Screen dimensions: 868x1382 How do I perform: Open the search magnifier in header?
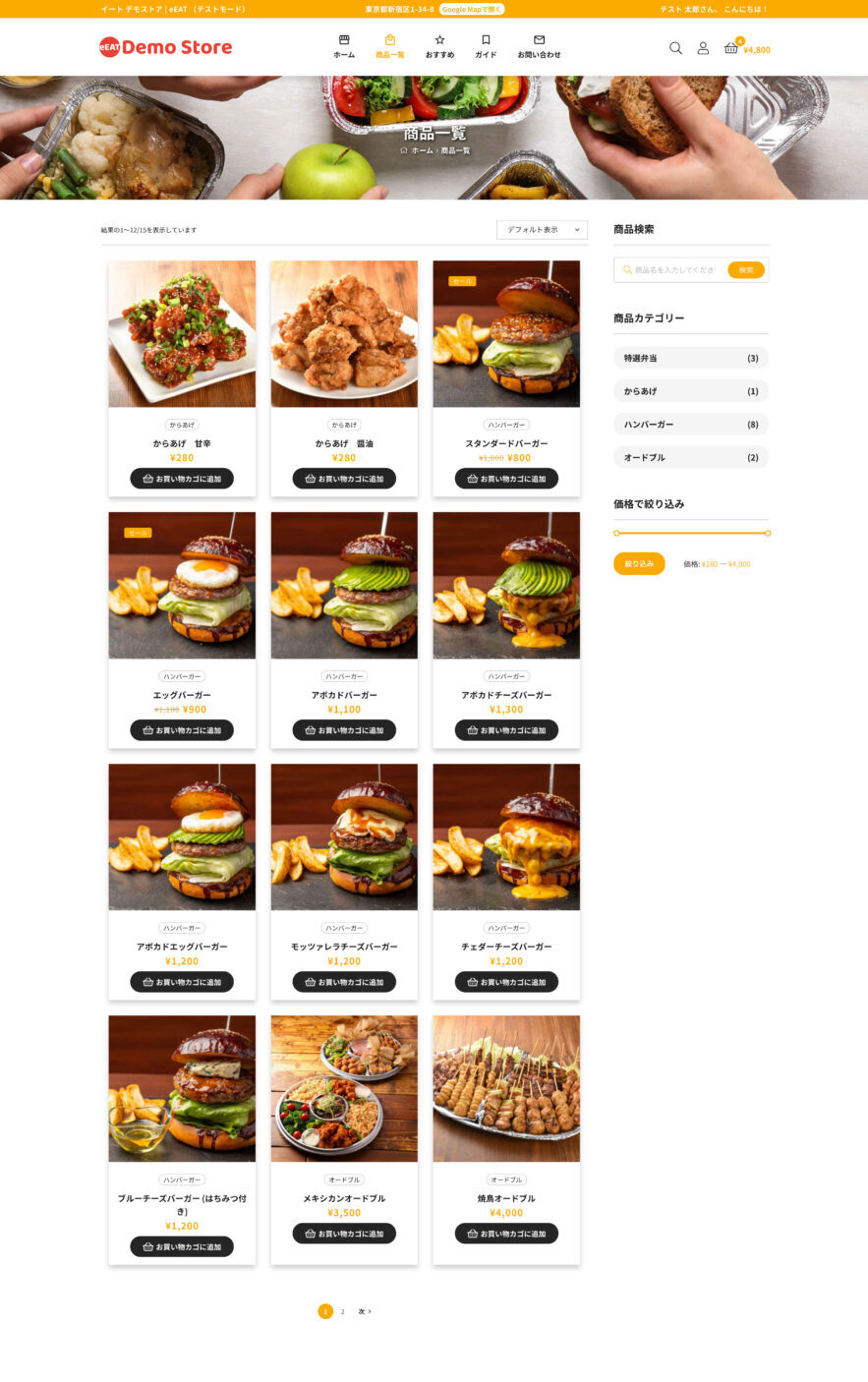click(675, 47)
